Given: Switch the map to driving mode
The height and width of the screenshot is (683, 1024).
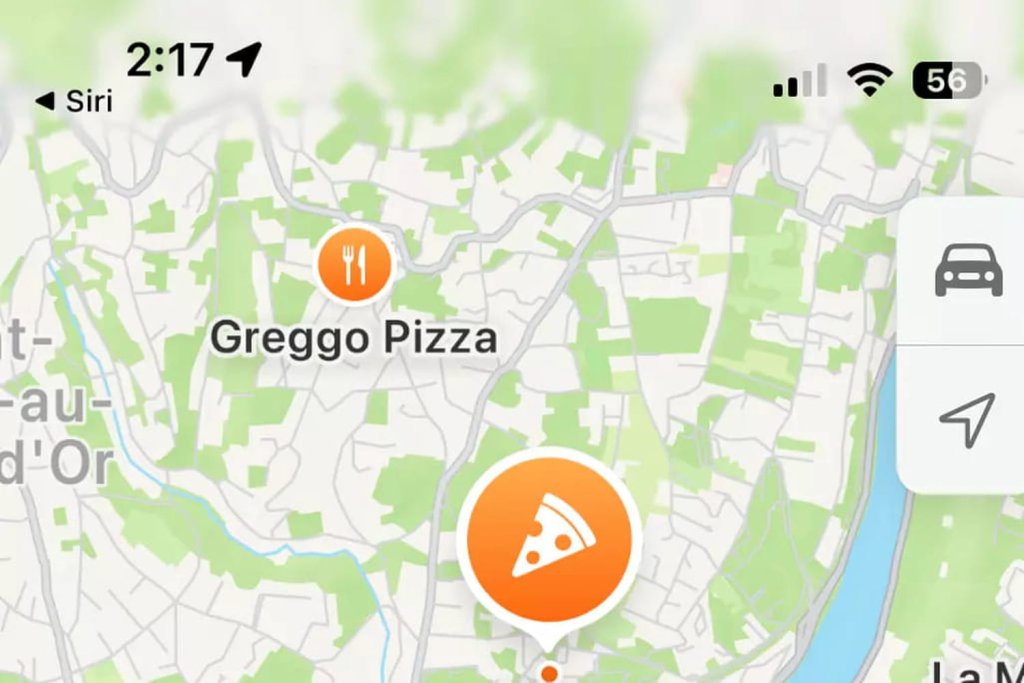Looking at the screenshot, I should pyautogui.click(x=968, y=270).
